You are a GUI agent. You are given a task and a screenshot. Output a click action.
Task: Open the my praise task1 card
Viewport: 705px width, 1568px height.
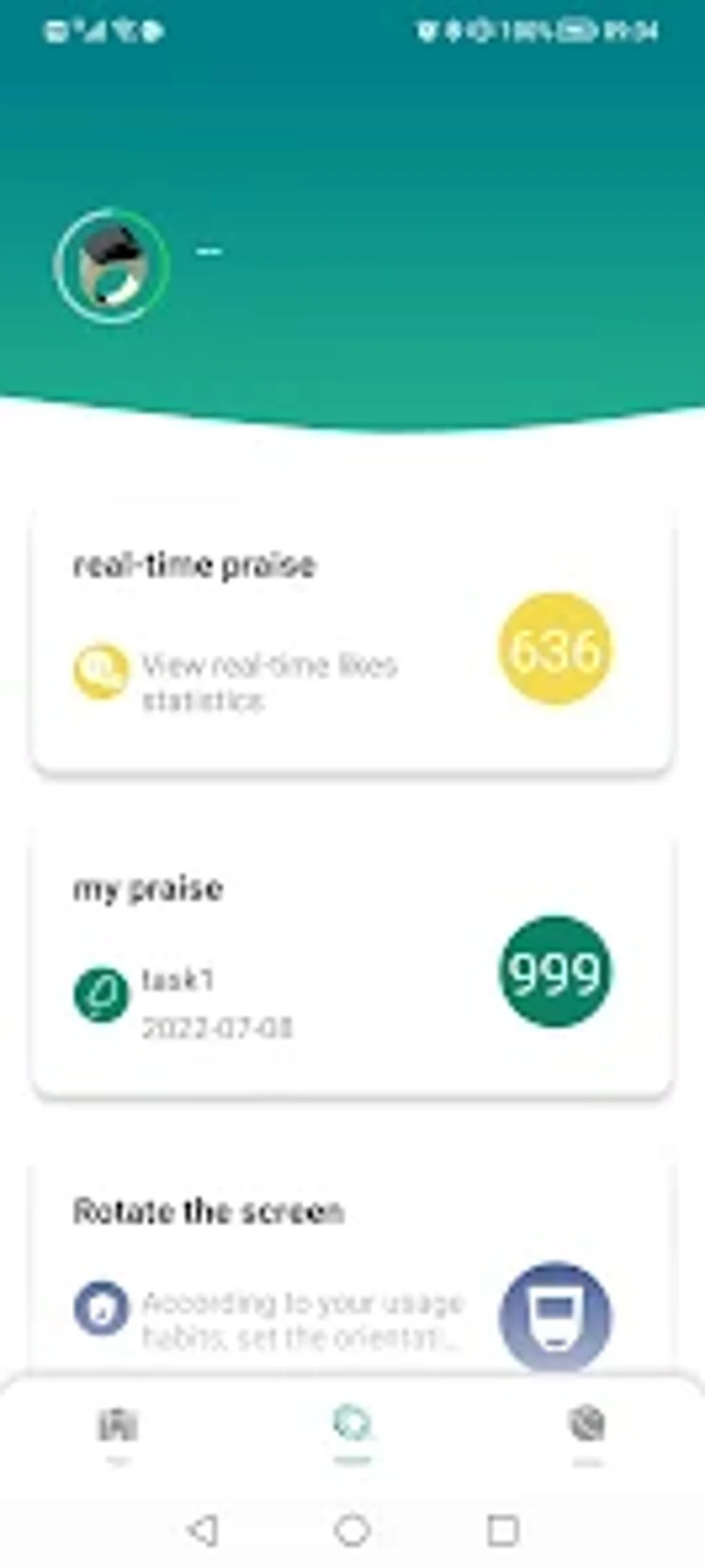[352, 964]
